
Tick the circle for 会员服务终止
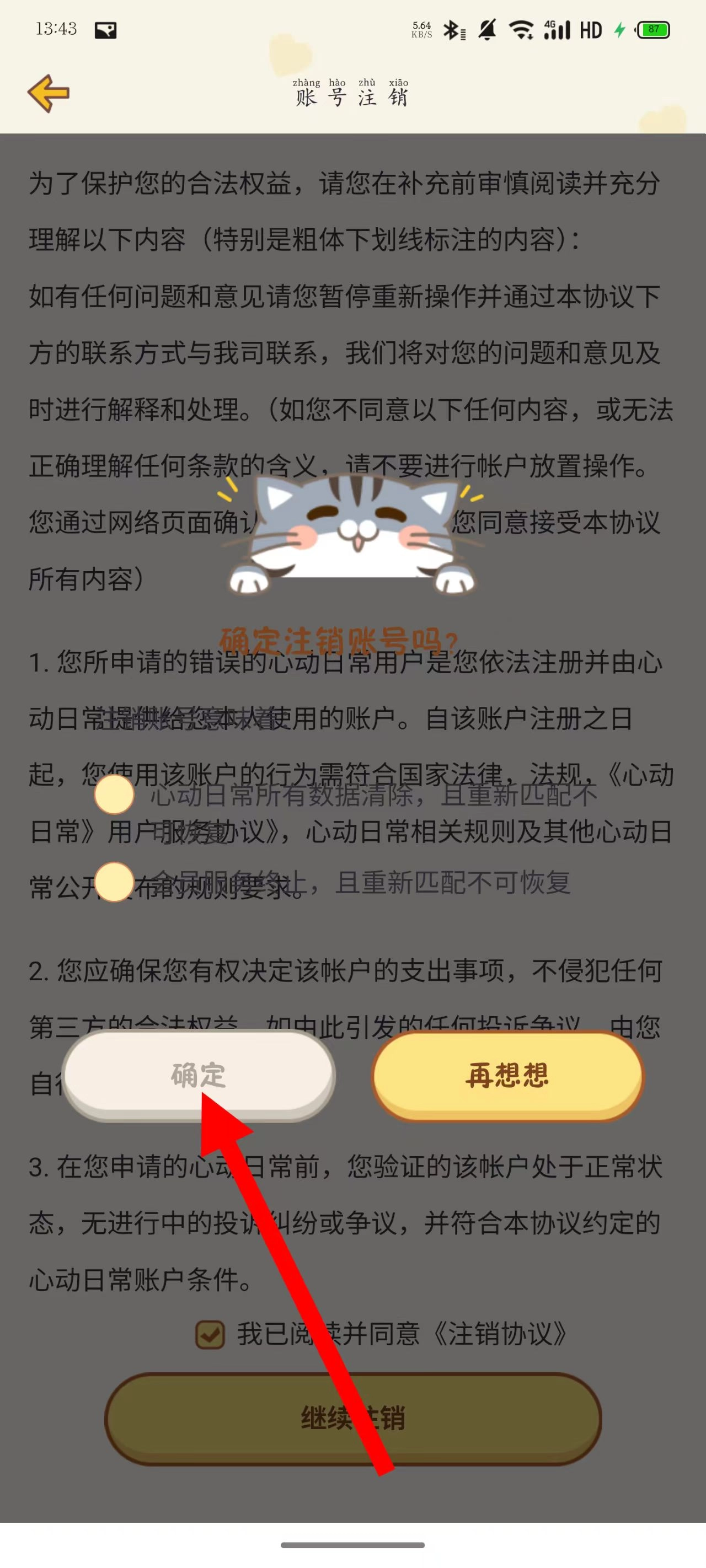click(x=115, y=882)
